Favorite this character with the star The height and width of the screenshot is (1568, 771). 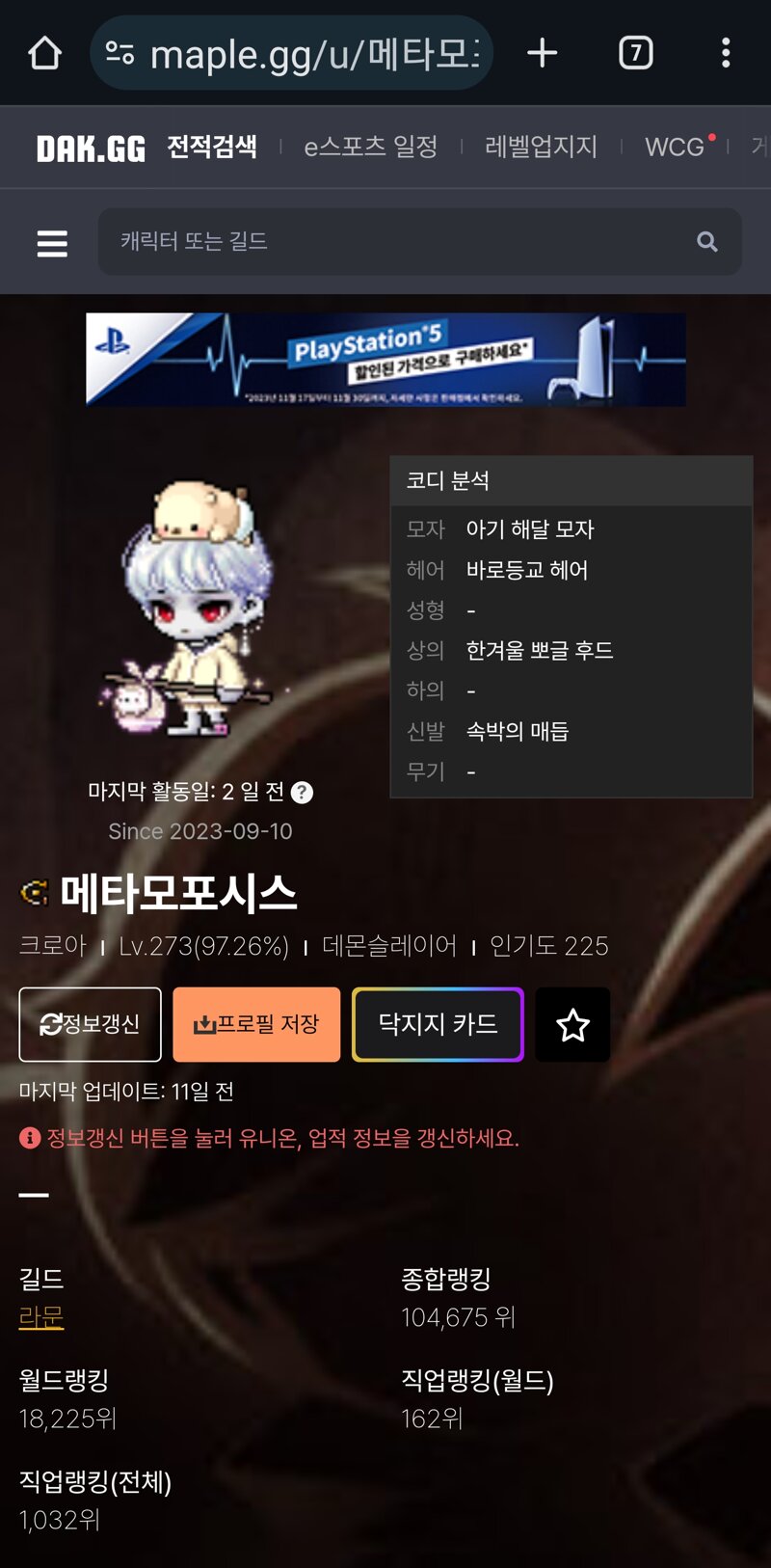(572, 1024)
